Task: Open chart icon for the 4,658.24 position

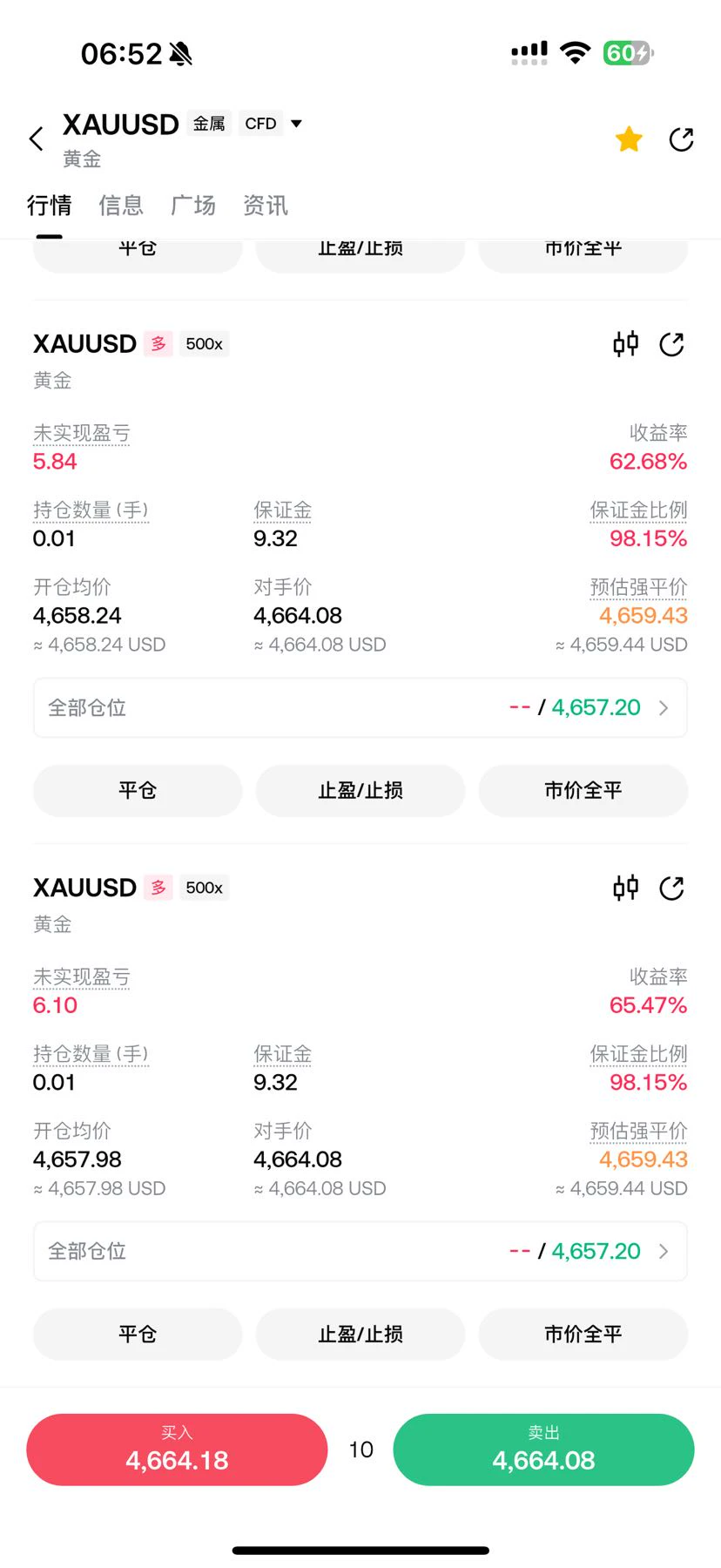Action: pyautogui.click(x=625, y=344)
